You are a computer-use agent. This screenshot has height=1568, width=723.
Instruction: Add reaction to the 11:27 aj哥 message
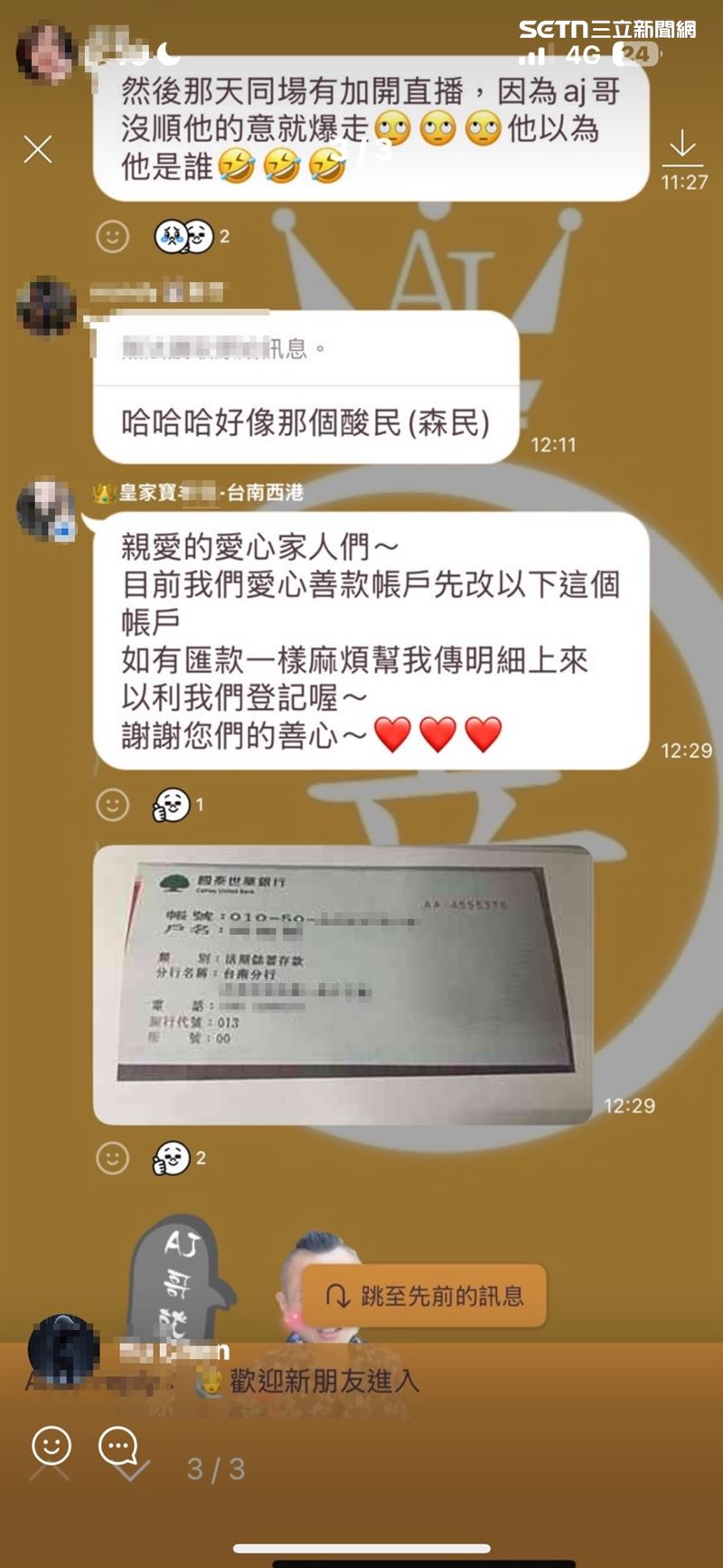click(x=113, y=237)
